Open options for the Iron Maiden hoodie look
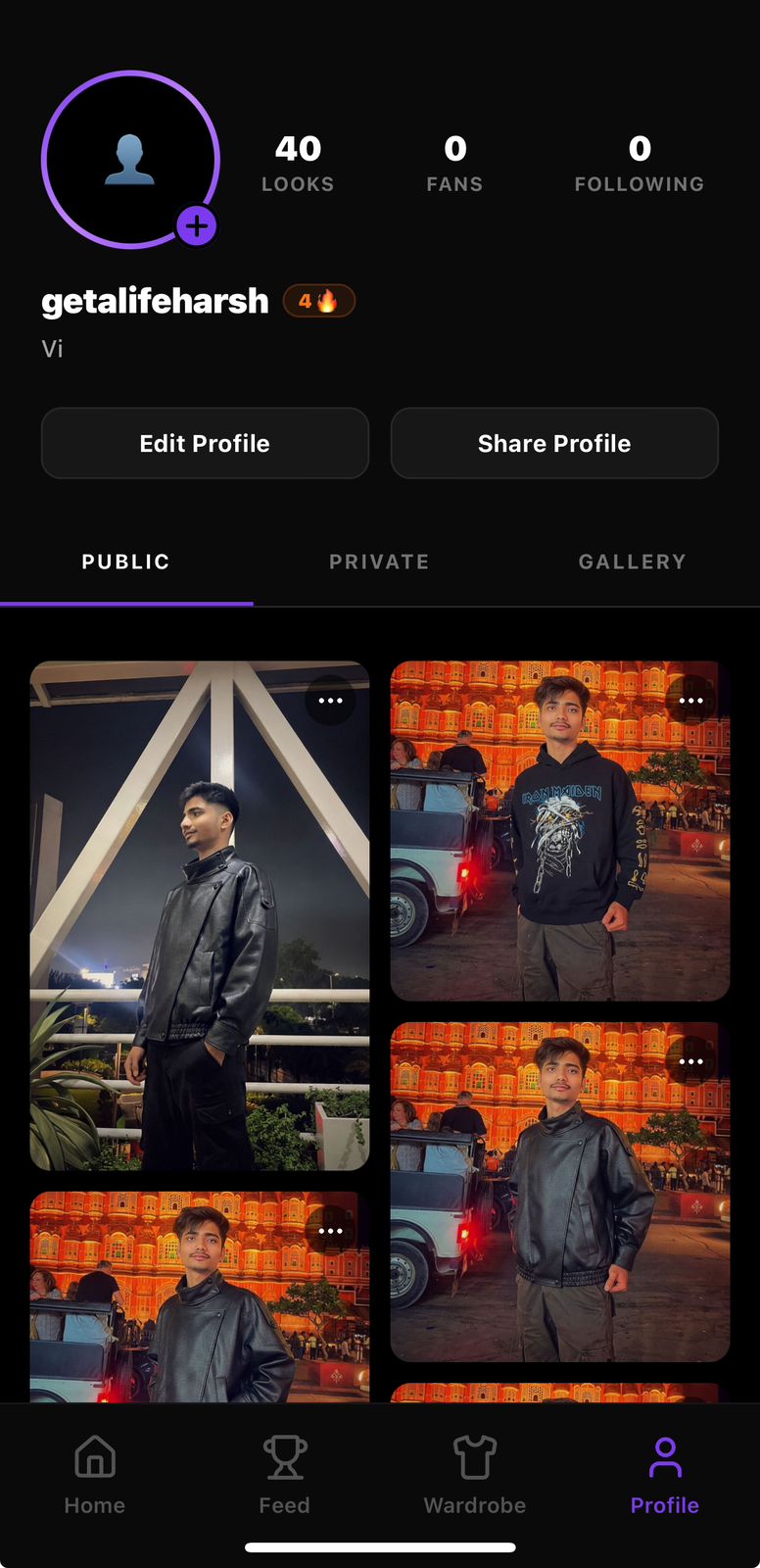The image size is (760, 1568). [691, 701]
